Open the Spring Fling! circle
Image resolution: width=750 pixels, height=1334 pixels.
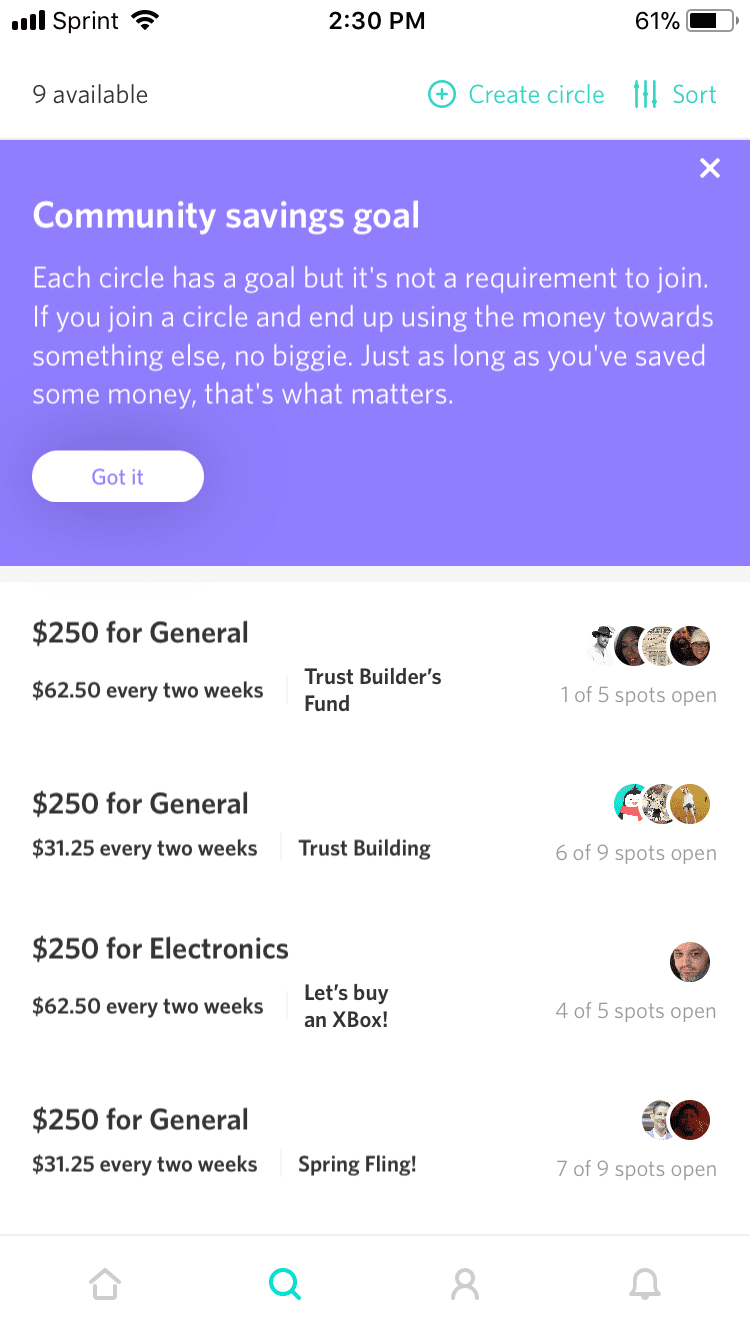375,1142
